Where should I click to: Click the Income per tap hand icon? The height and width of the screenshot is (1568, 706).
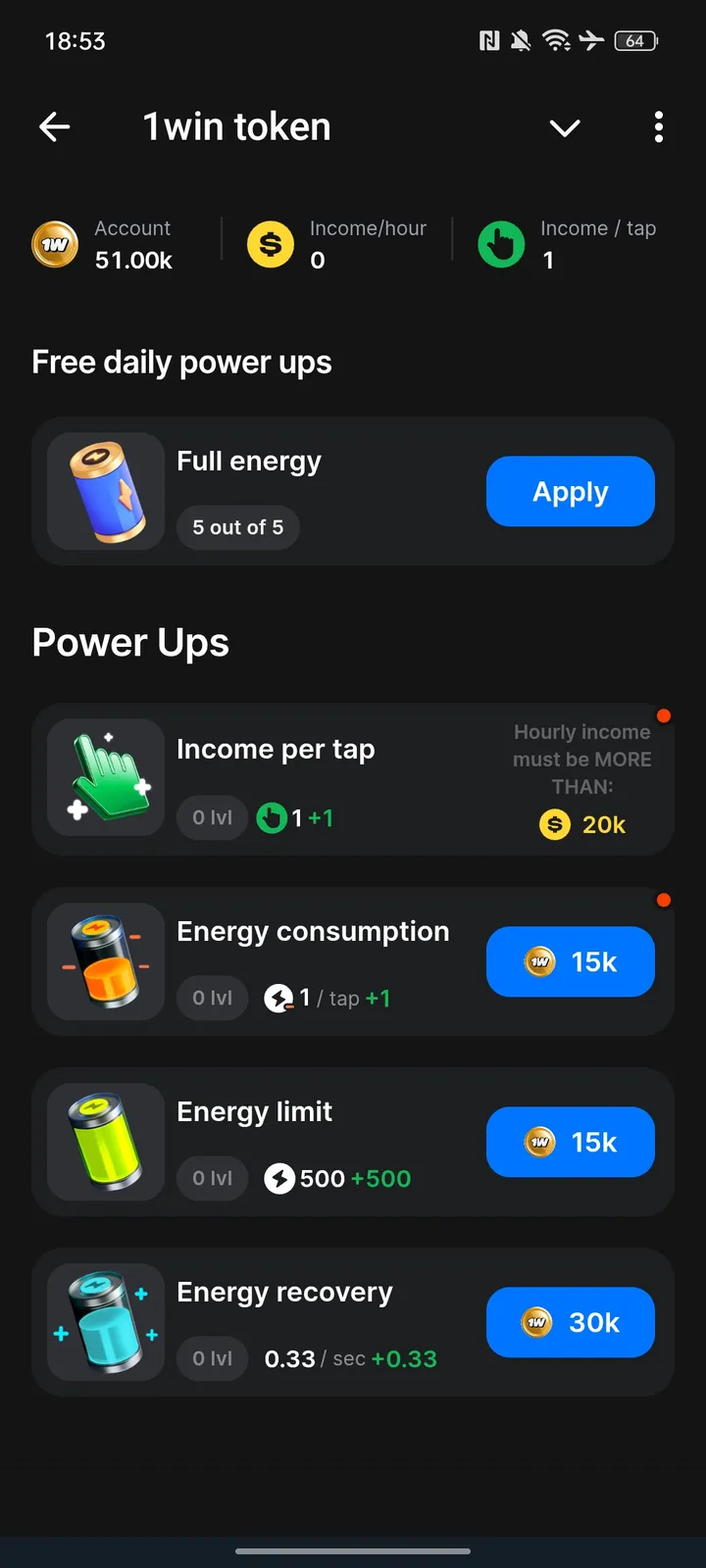point(105,777)
